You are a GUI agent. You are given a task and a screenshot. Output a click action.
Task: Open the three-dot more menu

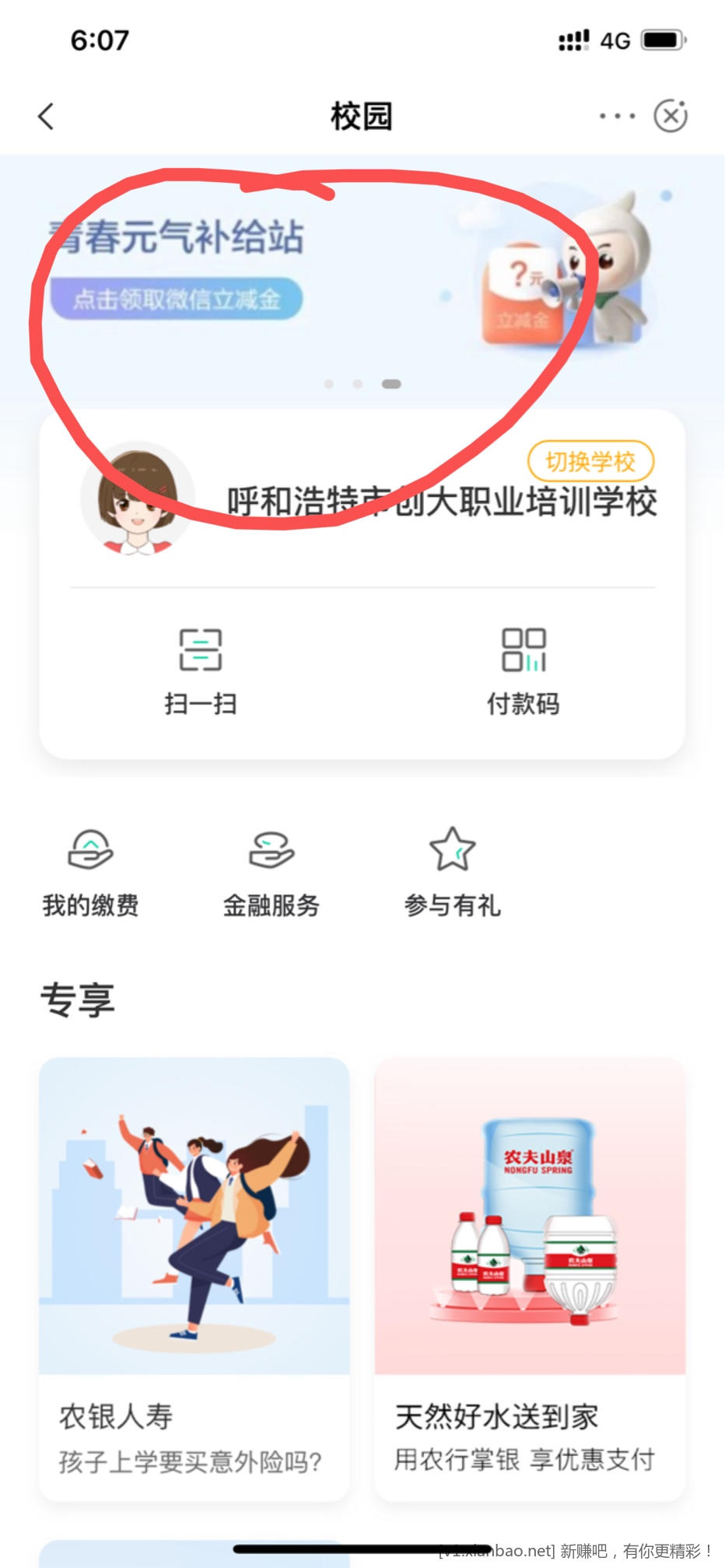[x=617, y=117]
